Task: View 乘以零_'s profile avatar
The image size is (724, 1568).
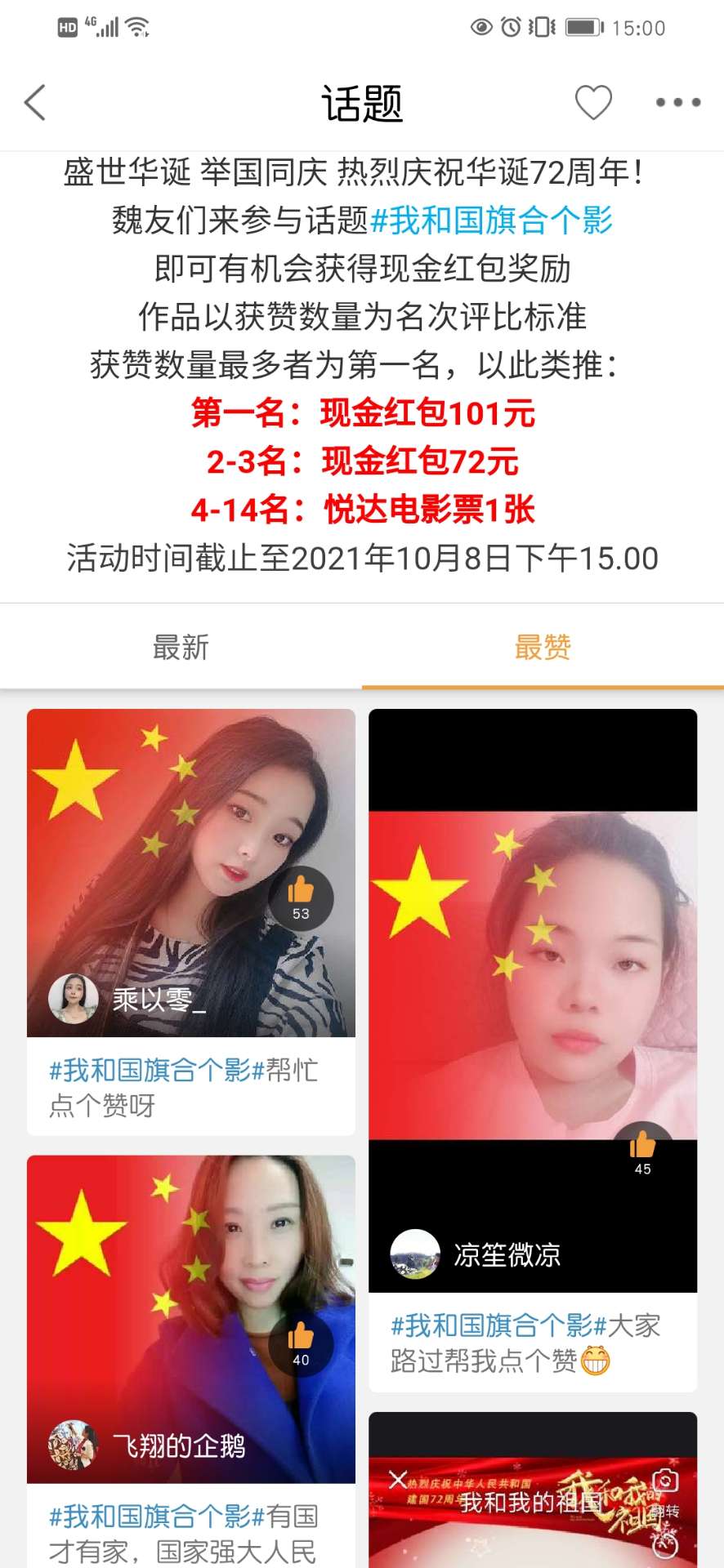Action: tap(74, 998)
